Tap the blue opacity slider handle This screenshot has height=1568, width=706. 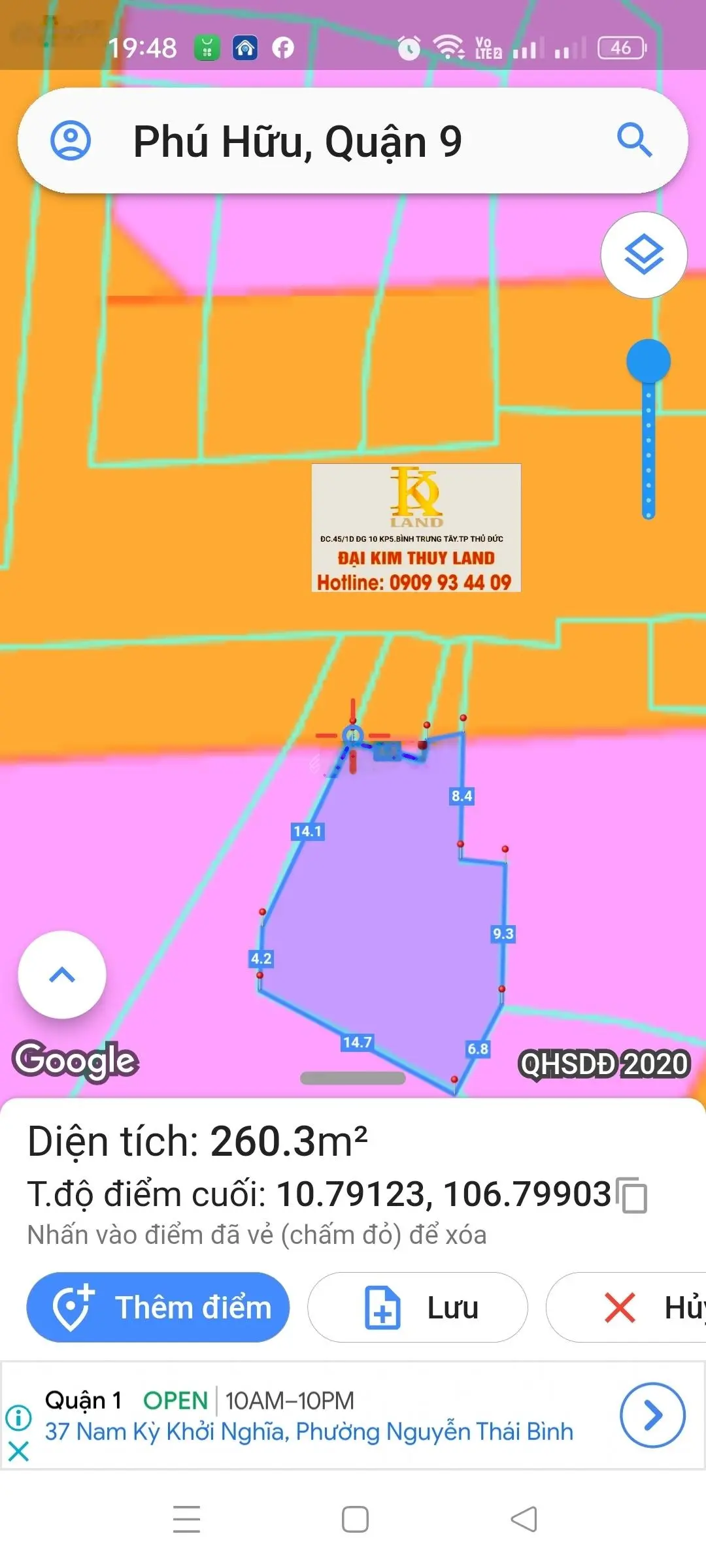click(648, 361)
